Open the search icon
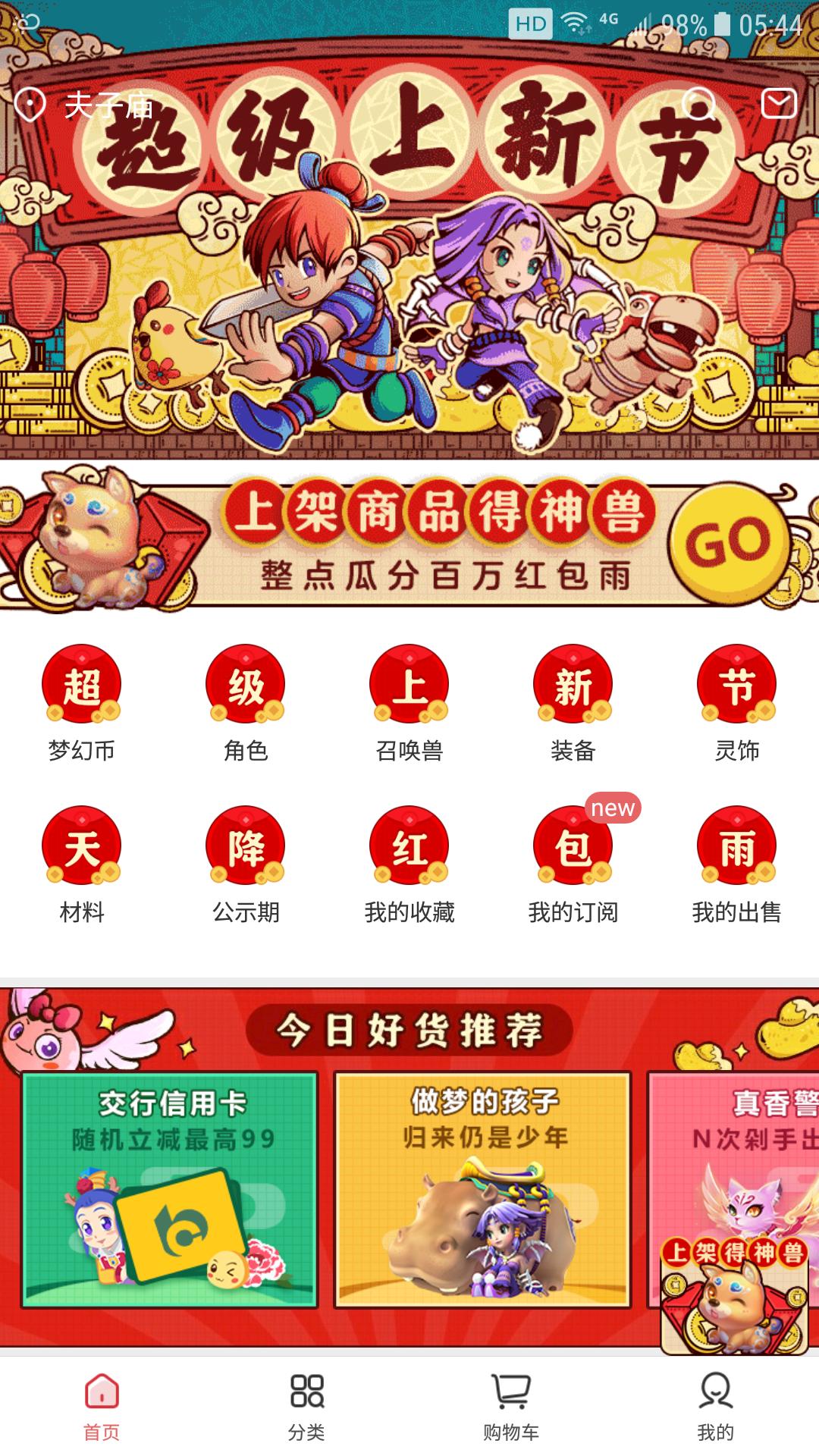 click(x=698, y=104)
